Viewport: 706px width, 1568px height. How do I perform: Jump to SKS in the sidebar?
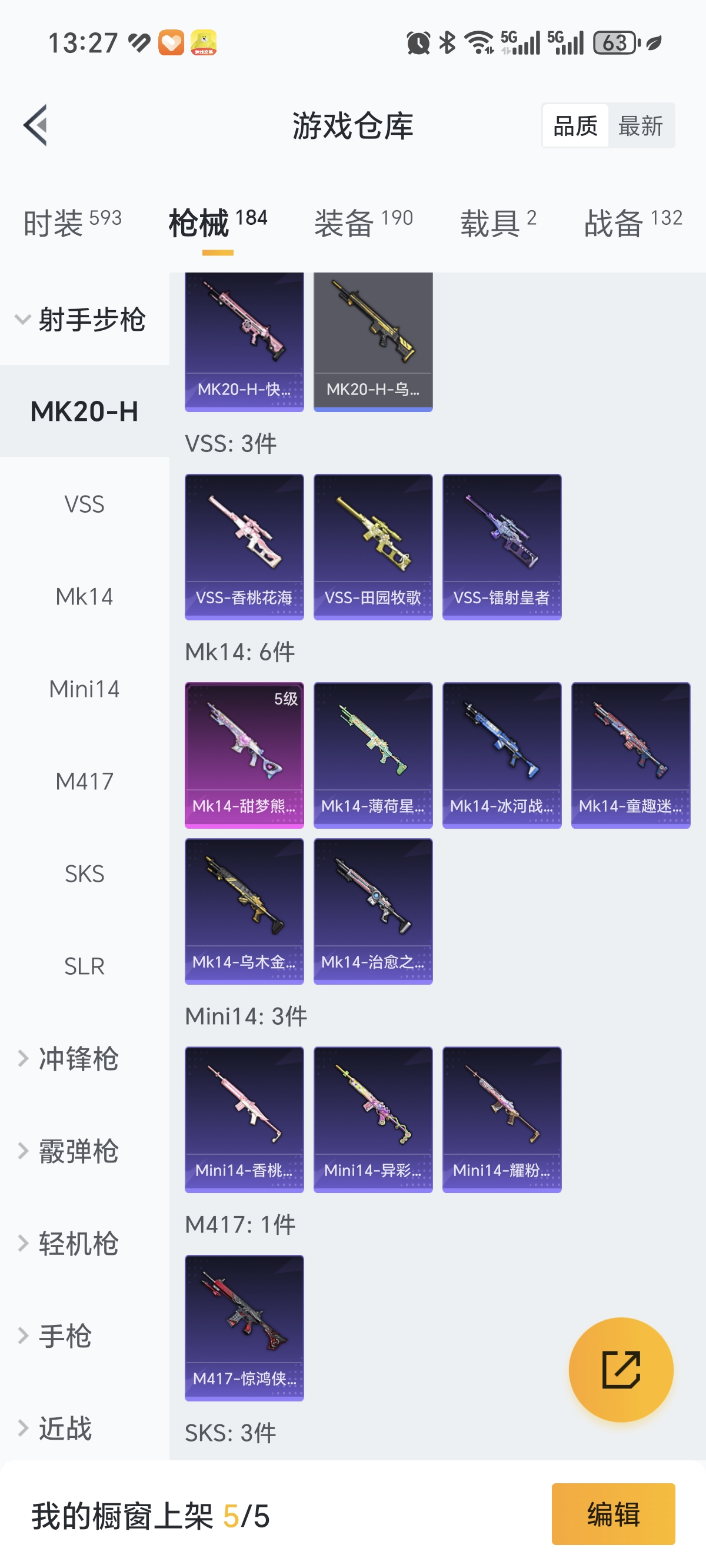(84, 874)
